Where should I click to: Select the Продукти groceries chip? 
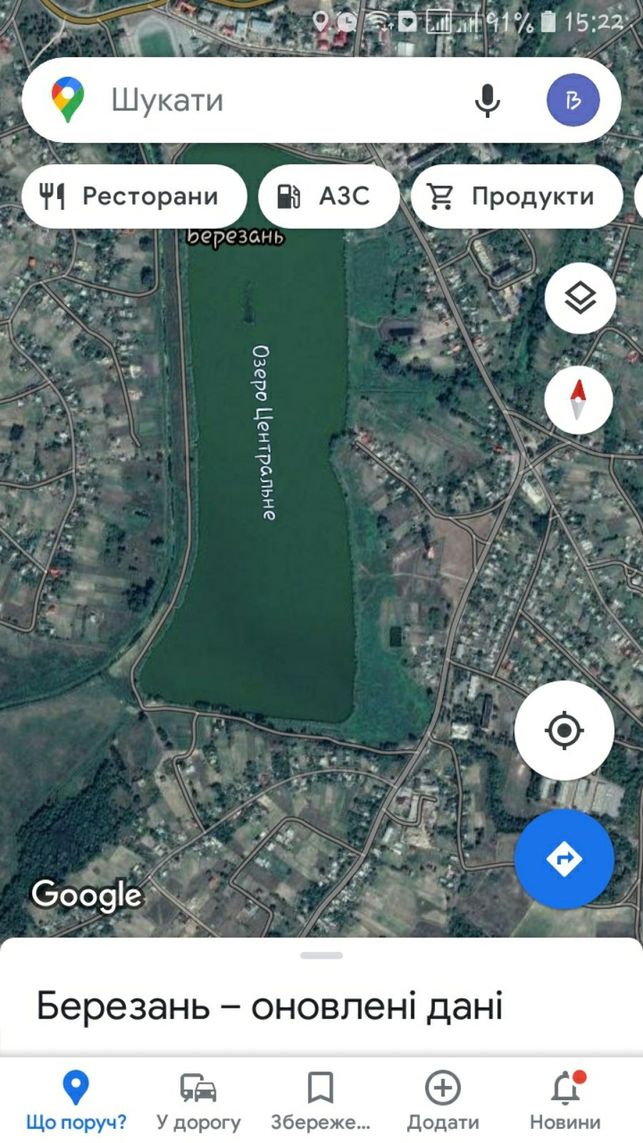(517, 196)
